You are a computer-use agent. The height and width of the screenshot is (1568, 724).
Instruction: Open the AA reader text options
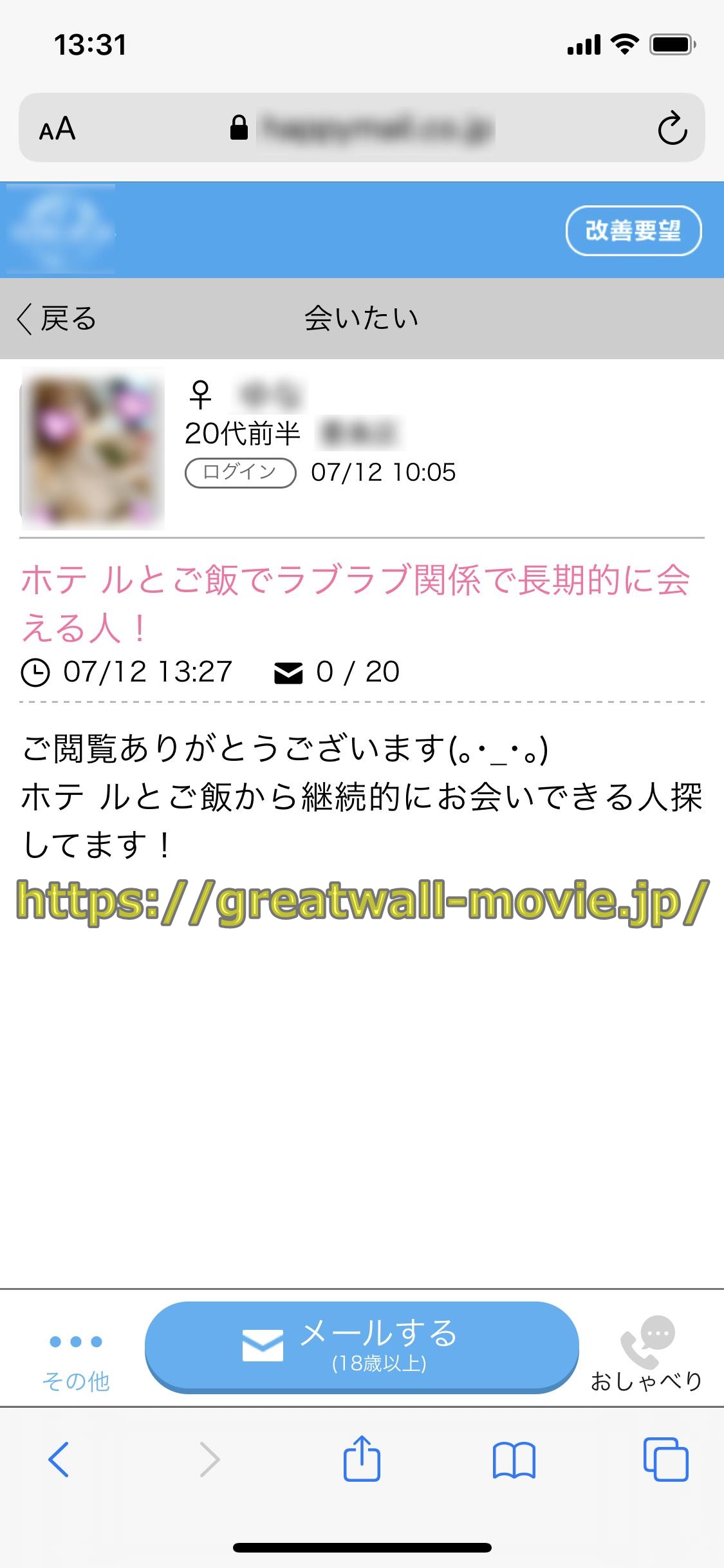tap(57, 129)
